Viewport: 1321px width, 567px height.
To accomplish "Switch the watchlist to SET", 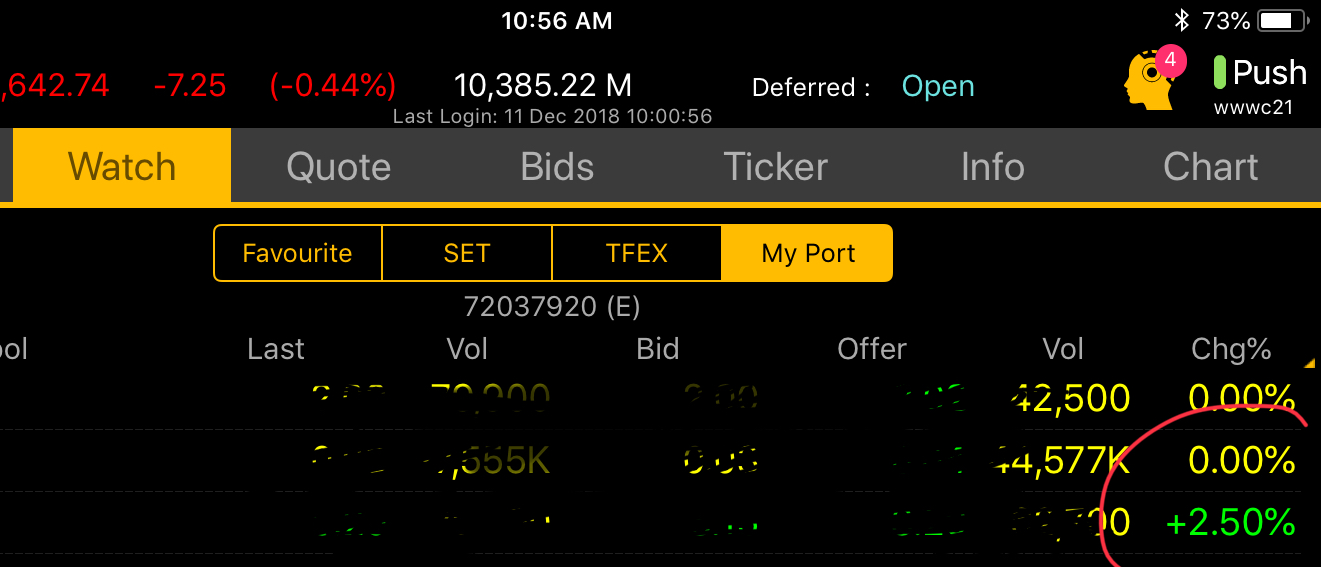I will 467,253.
